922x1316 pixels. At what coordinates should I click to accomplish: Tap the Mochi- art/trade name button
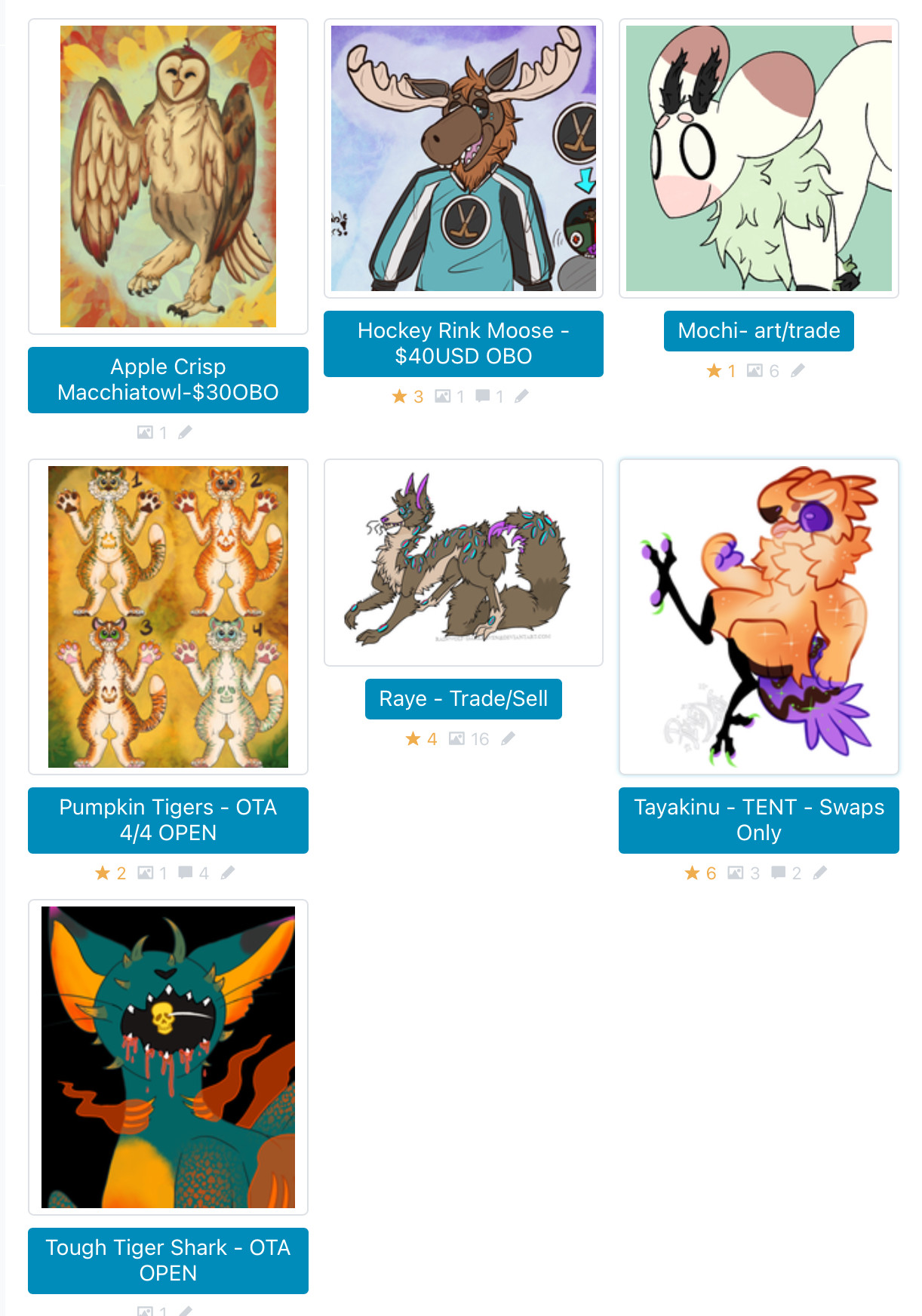pyautogui.click(x=758, y=330)
